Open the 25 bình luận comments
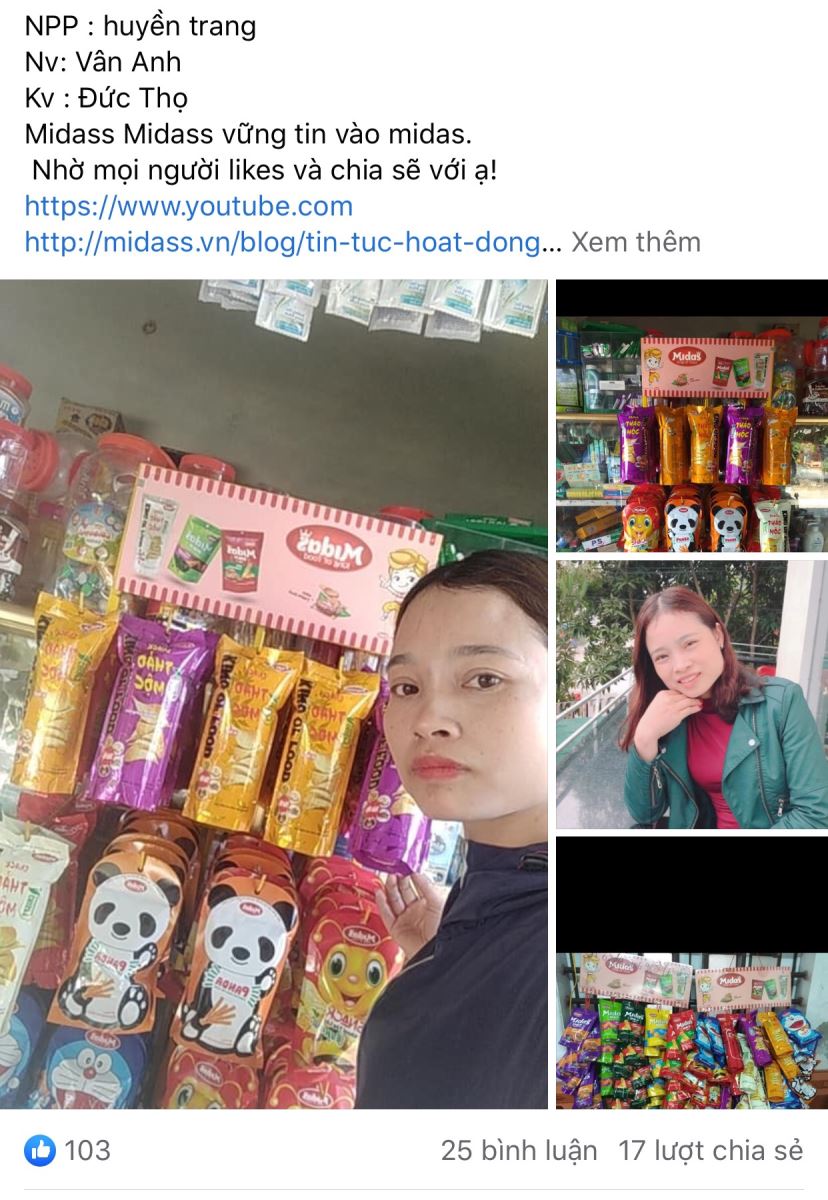 519,1150
